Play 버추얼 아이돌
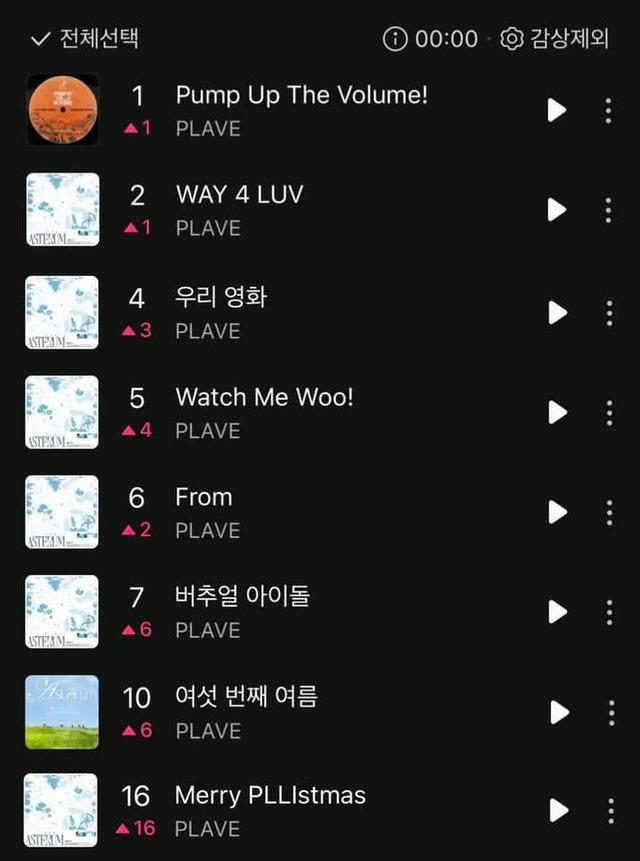The height and width of the screenshot is (861, 640). point(557,612)
